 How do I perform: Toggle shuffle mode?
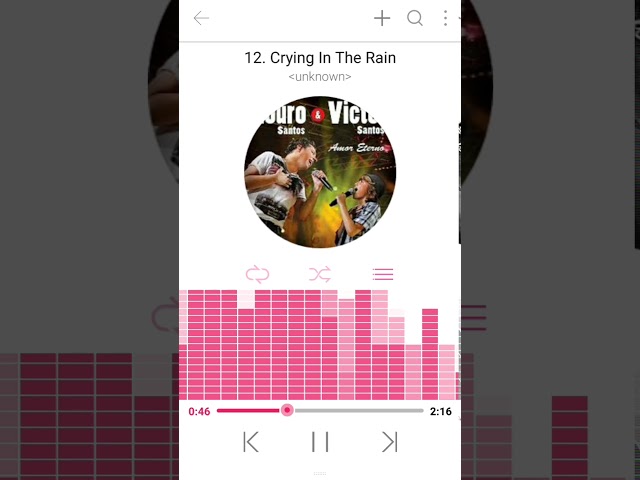(x=320, y=274)
